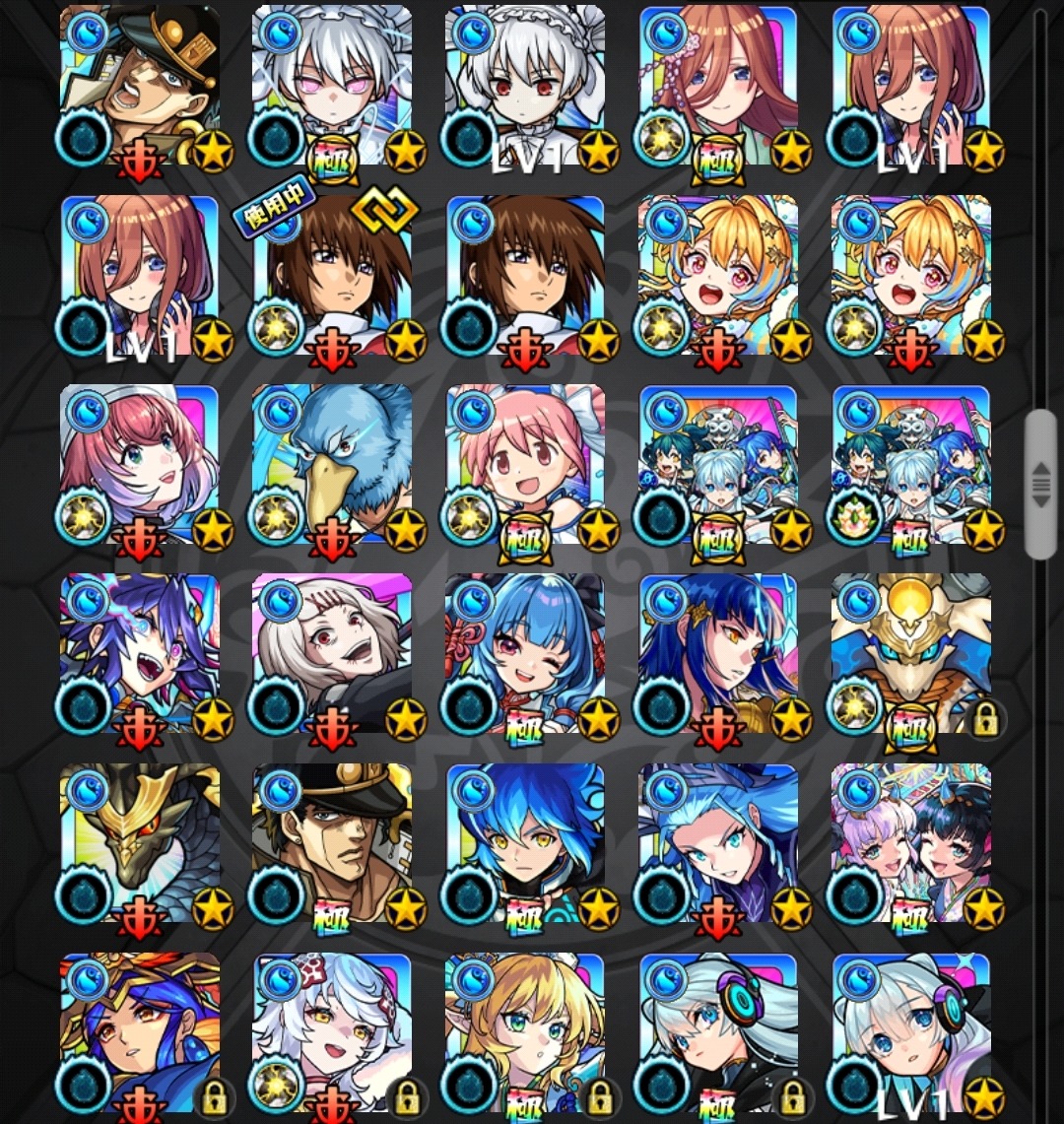Select the tile with two smiling girls

910,844
